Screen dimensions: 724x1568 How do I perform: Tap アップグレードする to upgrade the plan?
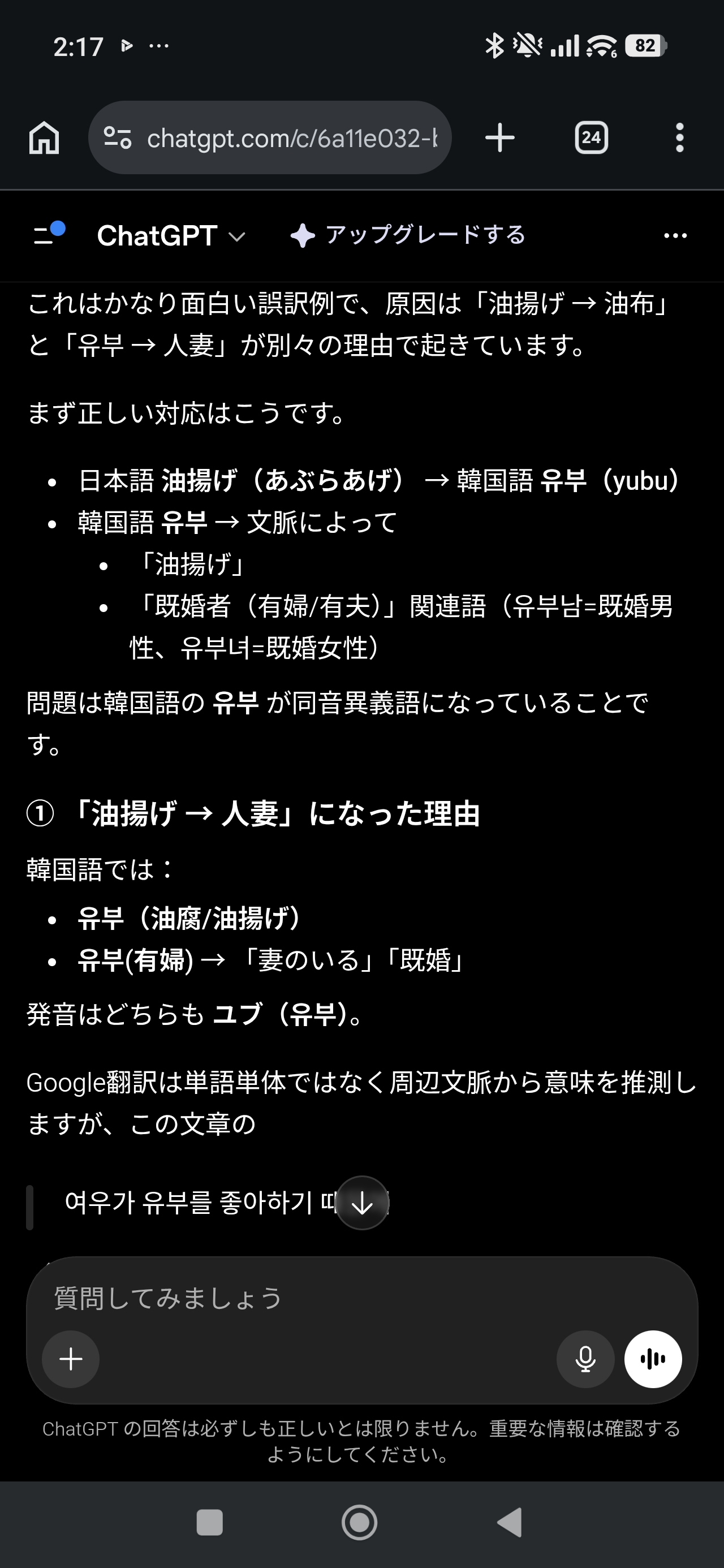pos(407,235)
